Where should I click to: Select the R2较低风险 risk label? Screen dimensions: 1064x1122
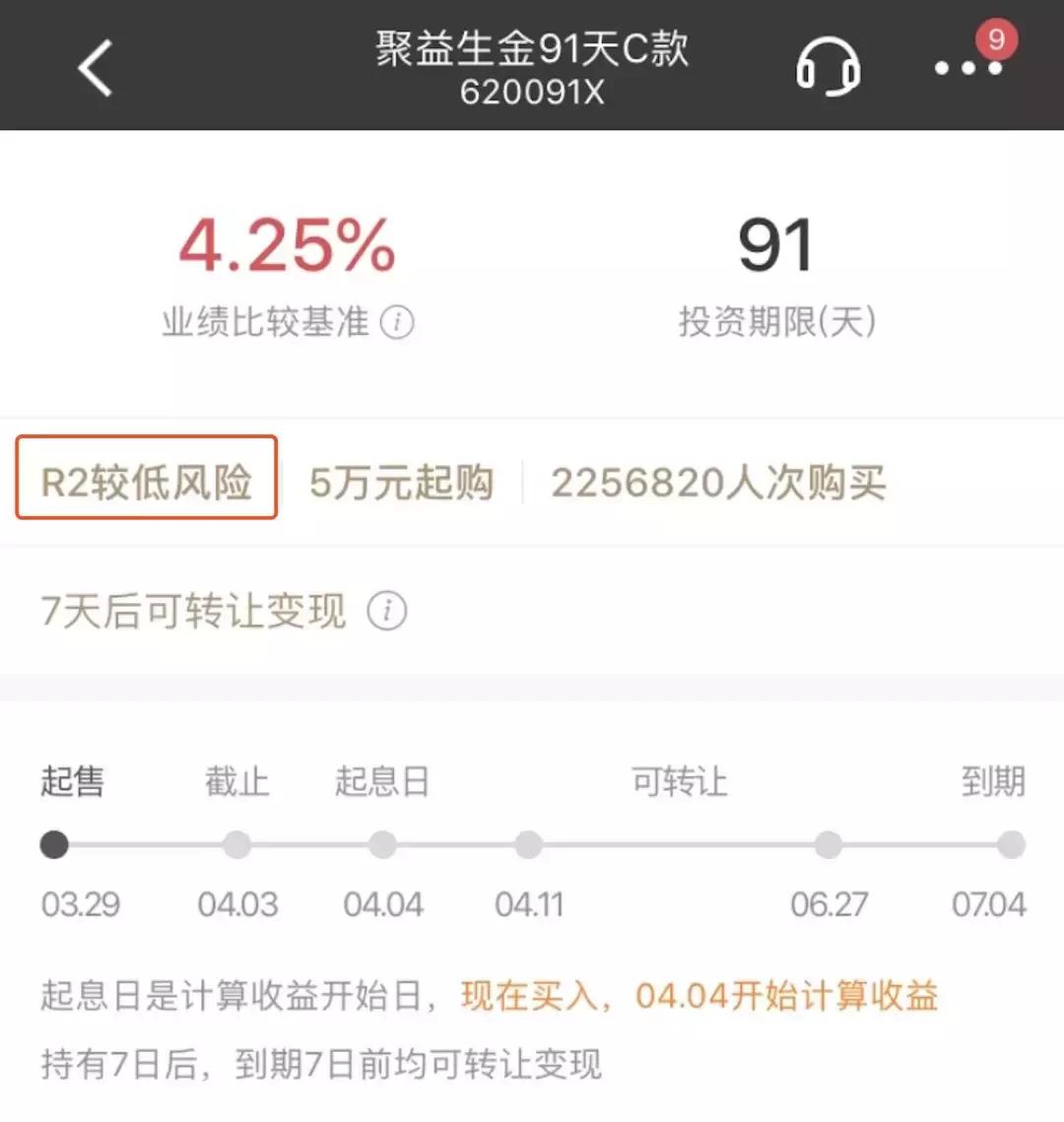146,480
